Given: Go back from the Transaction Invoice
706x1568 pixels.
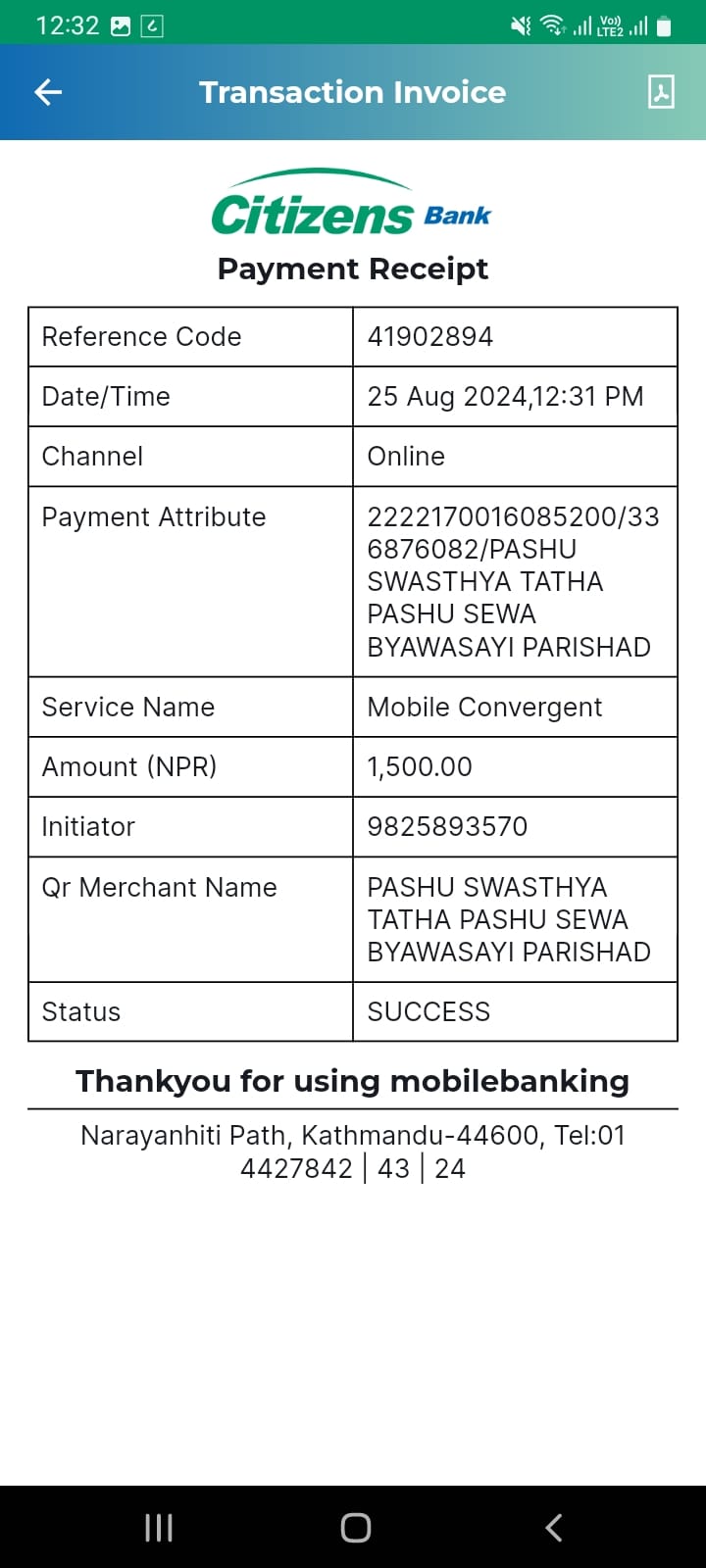Looking at the screenshot, I should coord(48,92).
